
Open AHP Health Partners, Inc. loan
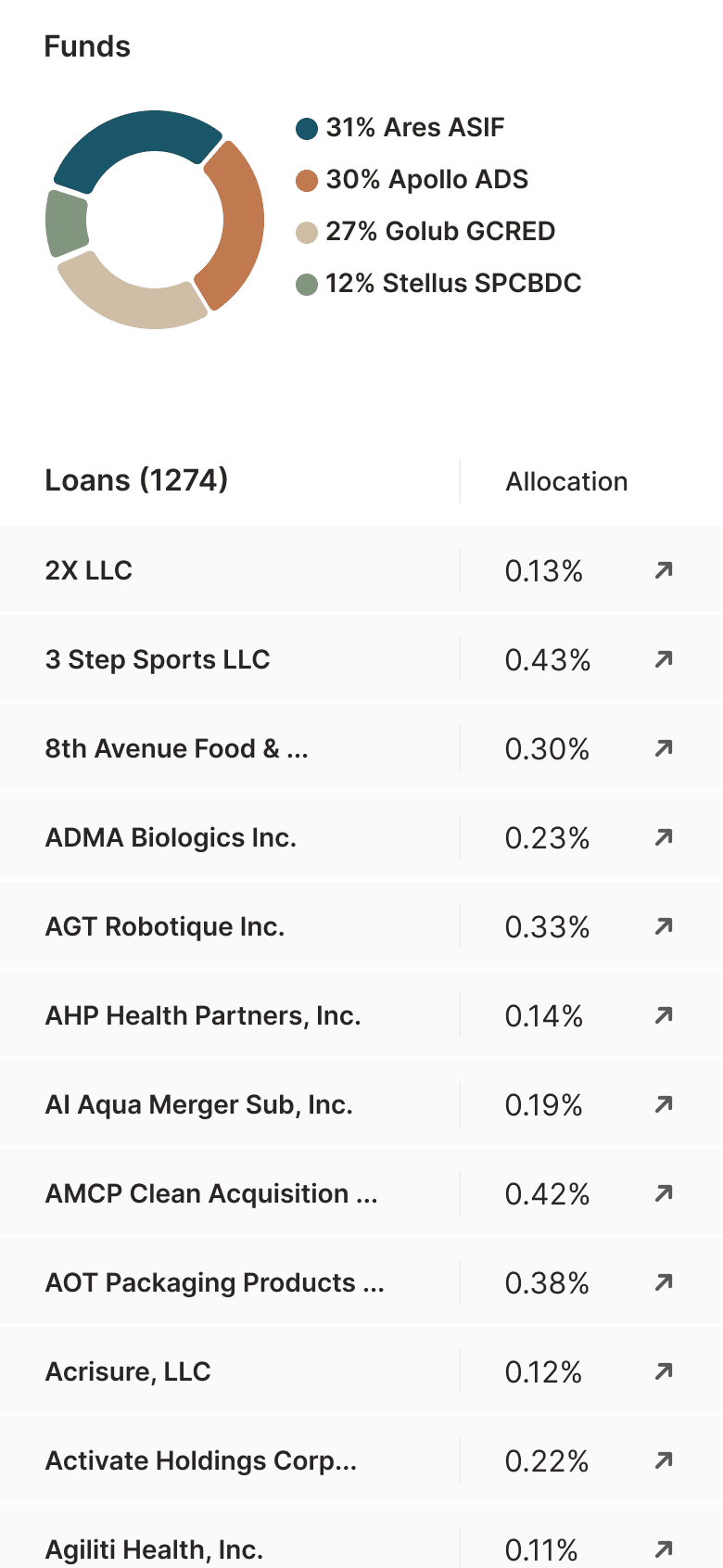tap(361, 1015)
